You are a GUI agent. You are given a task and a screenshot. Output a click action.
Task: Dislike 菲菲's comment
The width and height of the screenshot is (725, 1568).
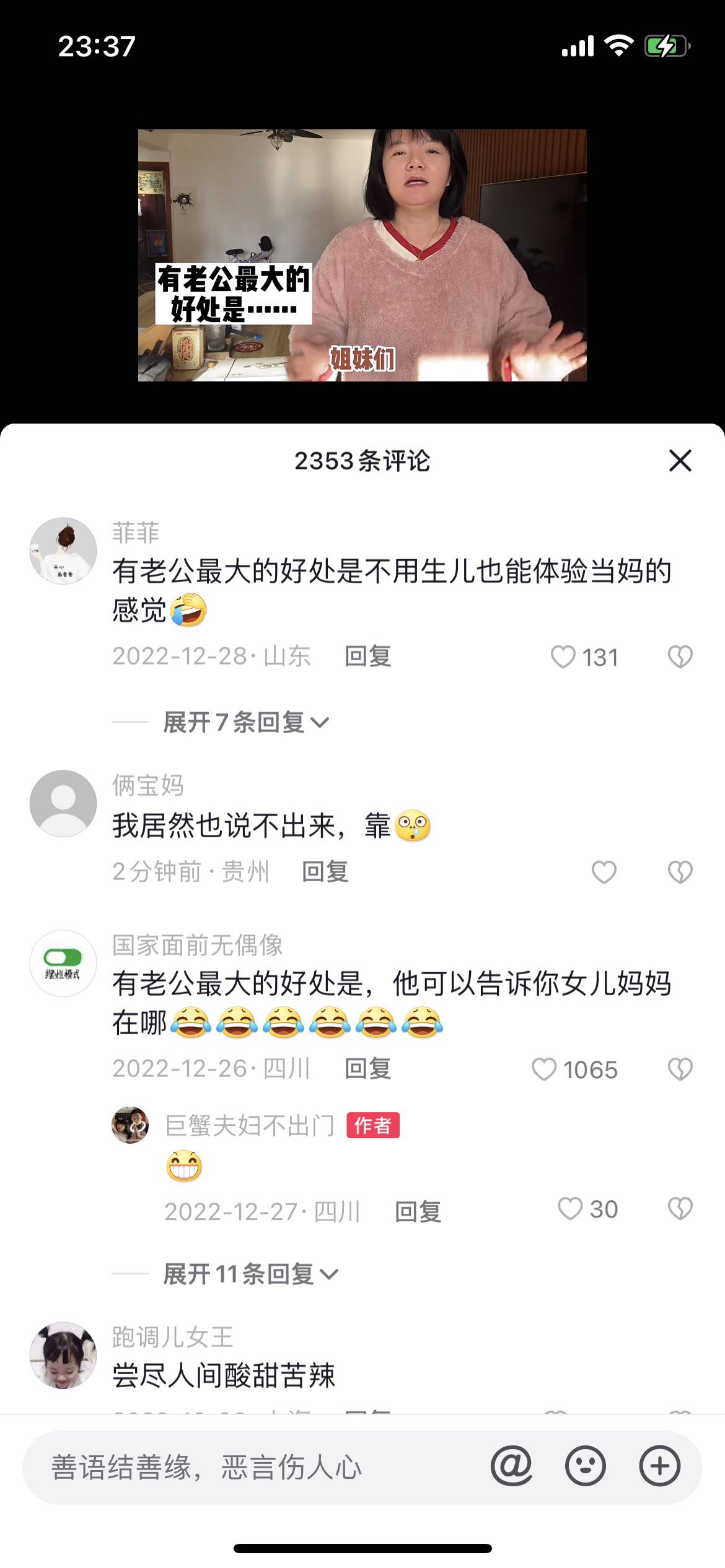680,657
